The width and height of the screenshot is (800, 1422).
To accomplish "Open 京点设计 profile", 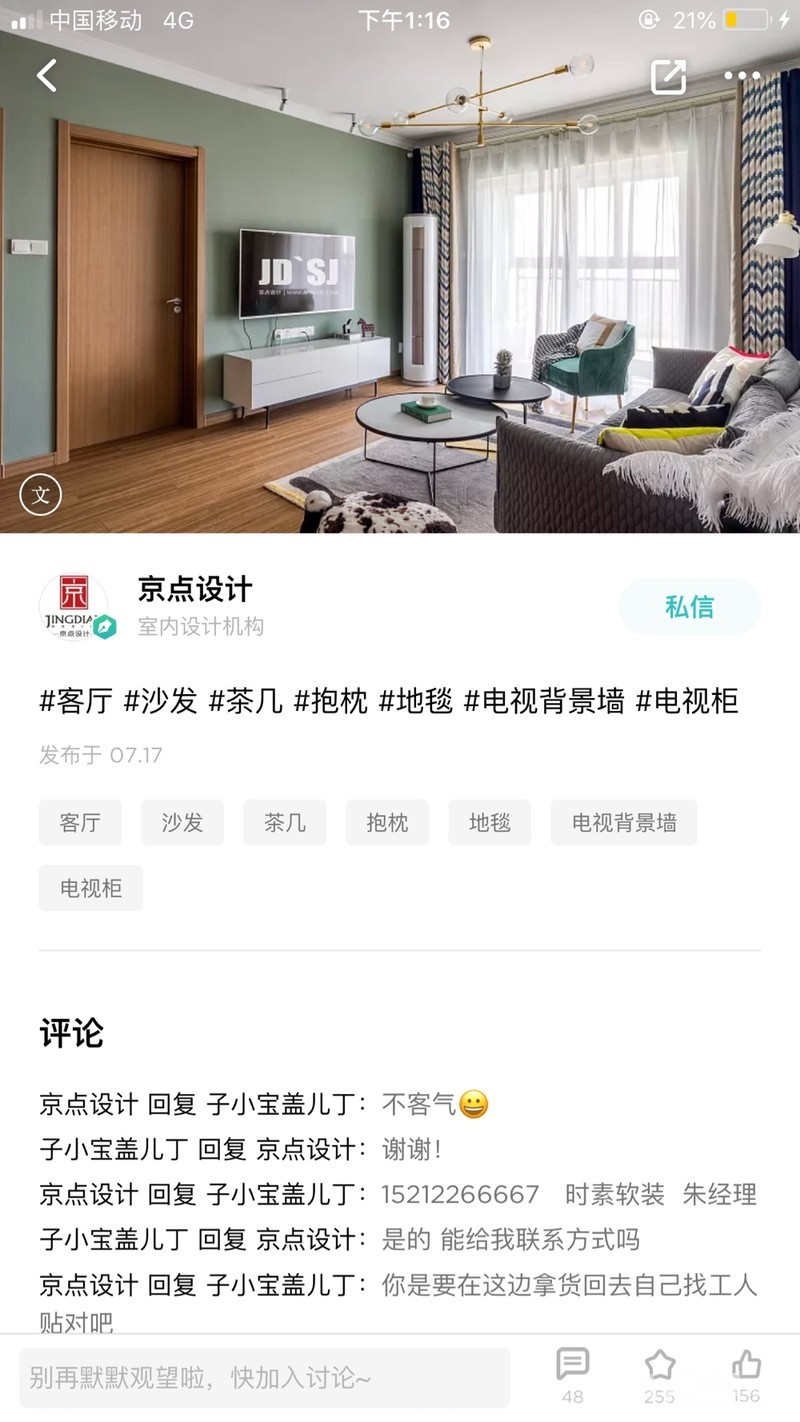I will pos(194,590).
